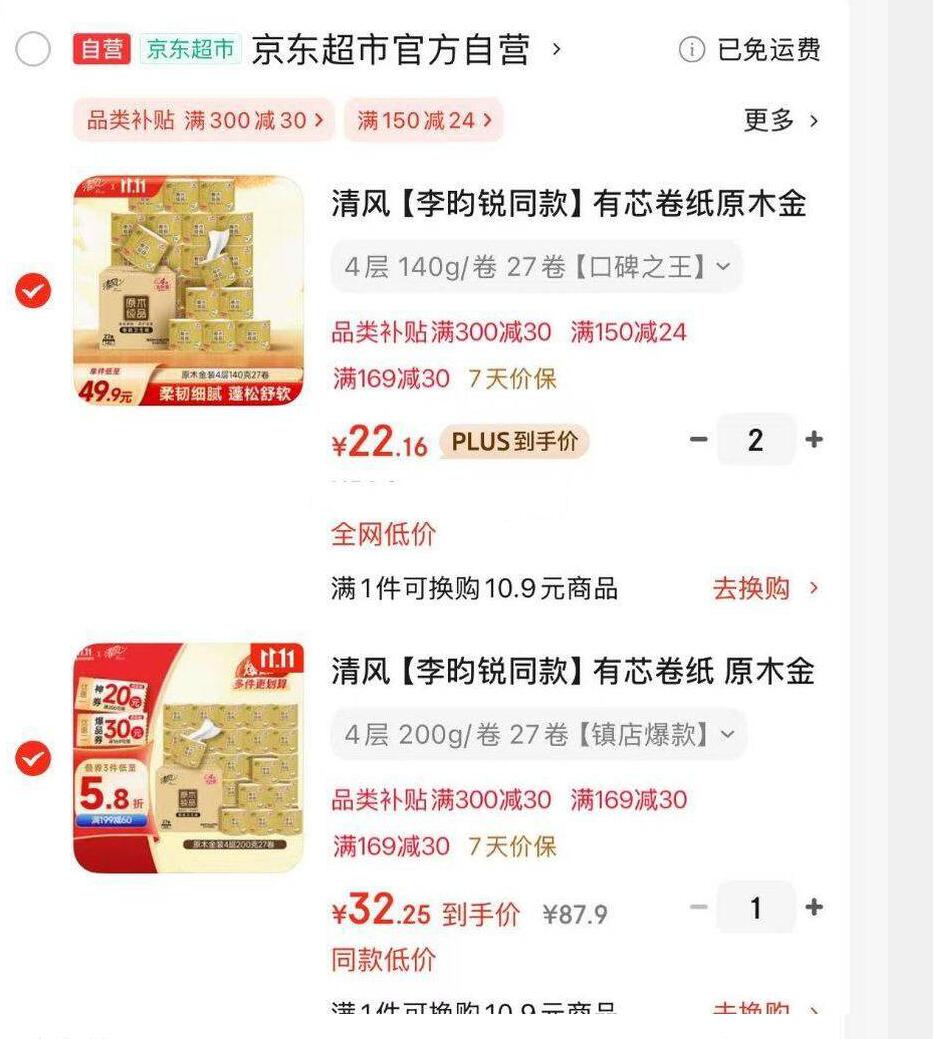The image size is (933, 1039).
Task: Open the 200g 原木金 product image
Action: click(x=188, y=758)
